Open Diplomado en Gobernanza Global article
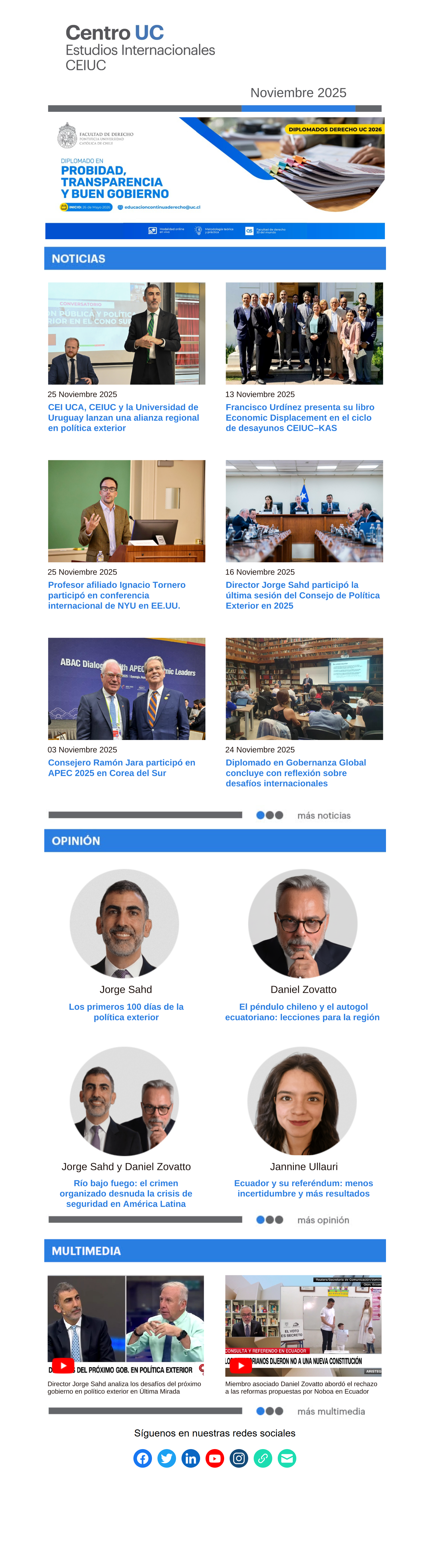433x1568 pixels. pyautogui.click(x=296, y=773)
